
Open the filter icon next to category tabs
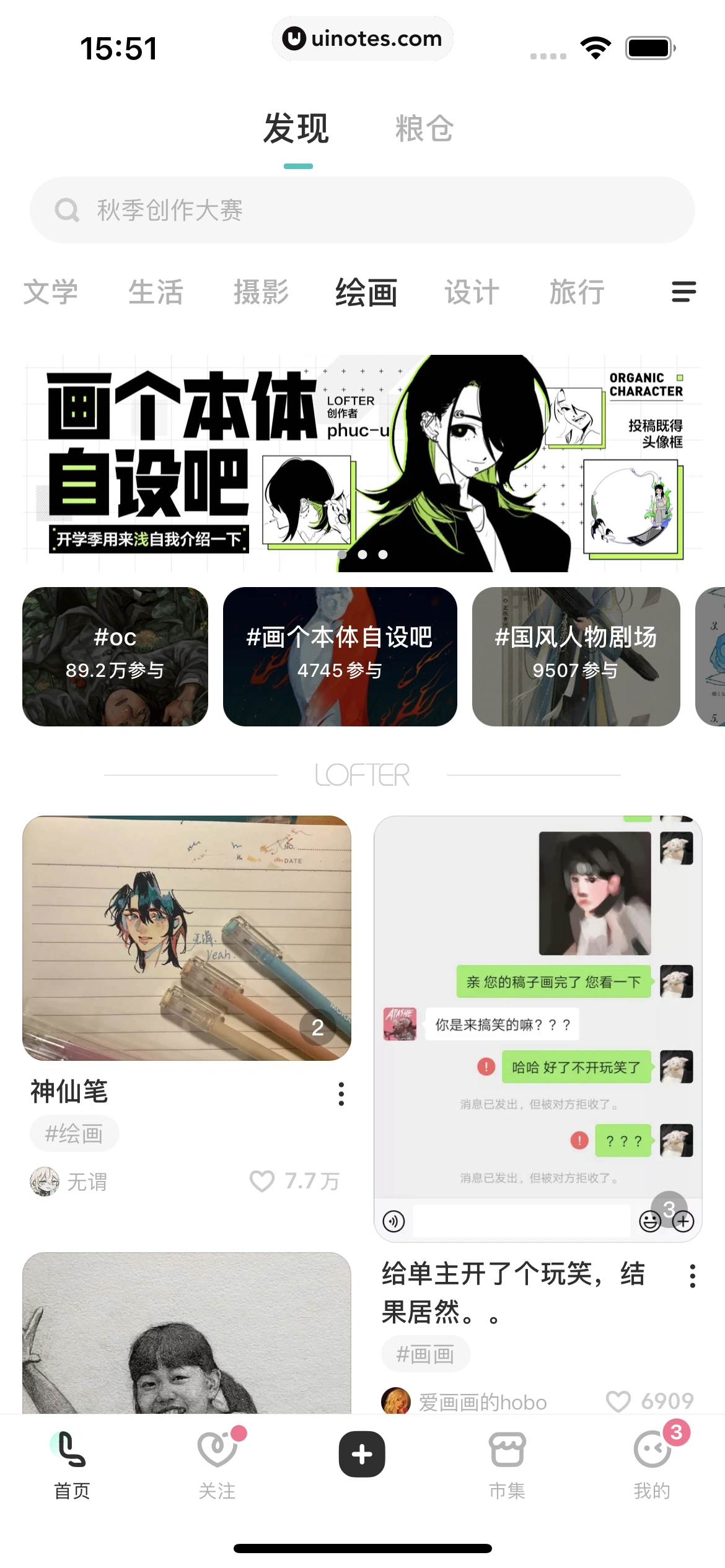pos(682,292)
